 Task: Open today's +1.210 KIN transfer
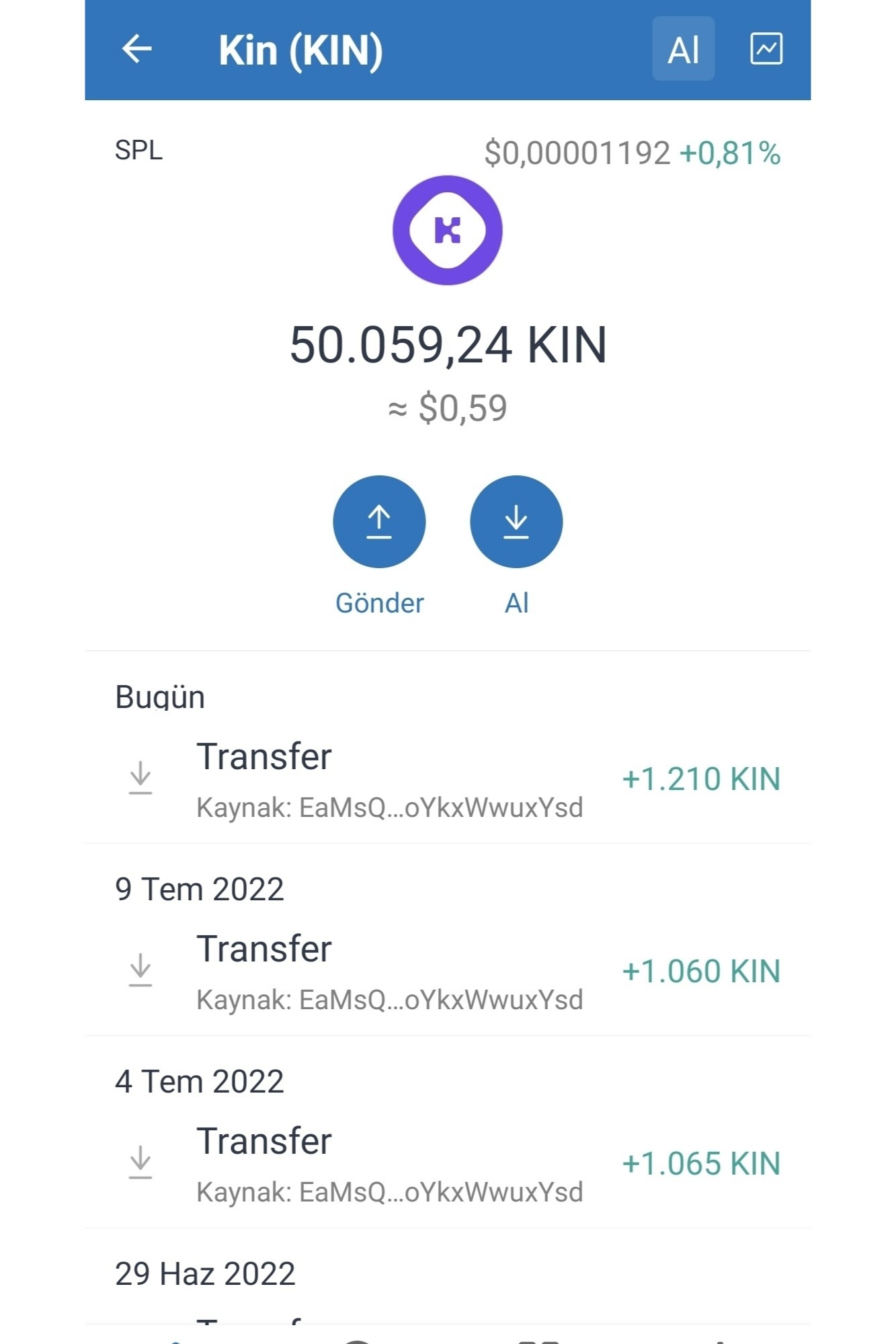tap(448, 779)
